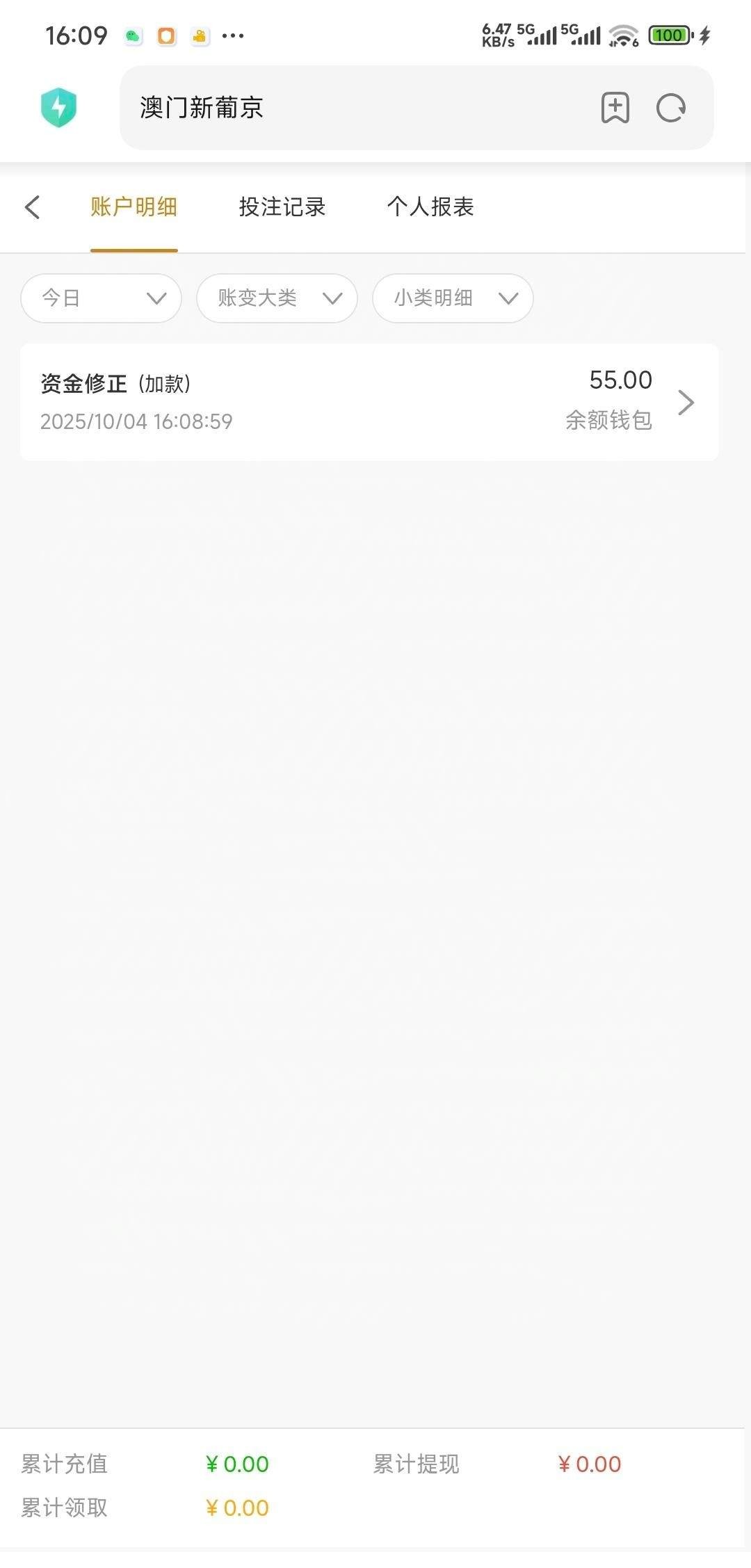Reload the current page
Viewport: 751px width, 1568px height.
(671, 108)
